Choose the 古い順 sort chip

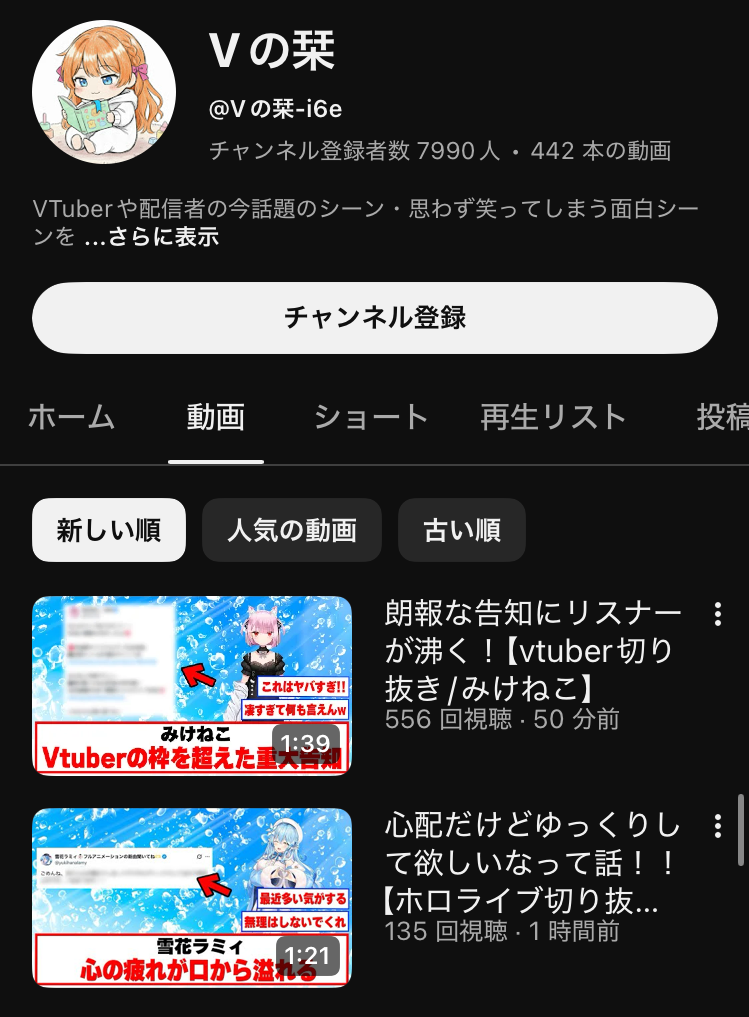(x=462, y=530)
